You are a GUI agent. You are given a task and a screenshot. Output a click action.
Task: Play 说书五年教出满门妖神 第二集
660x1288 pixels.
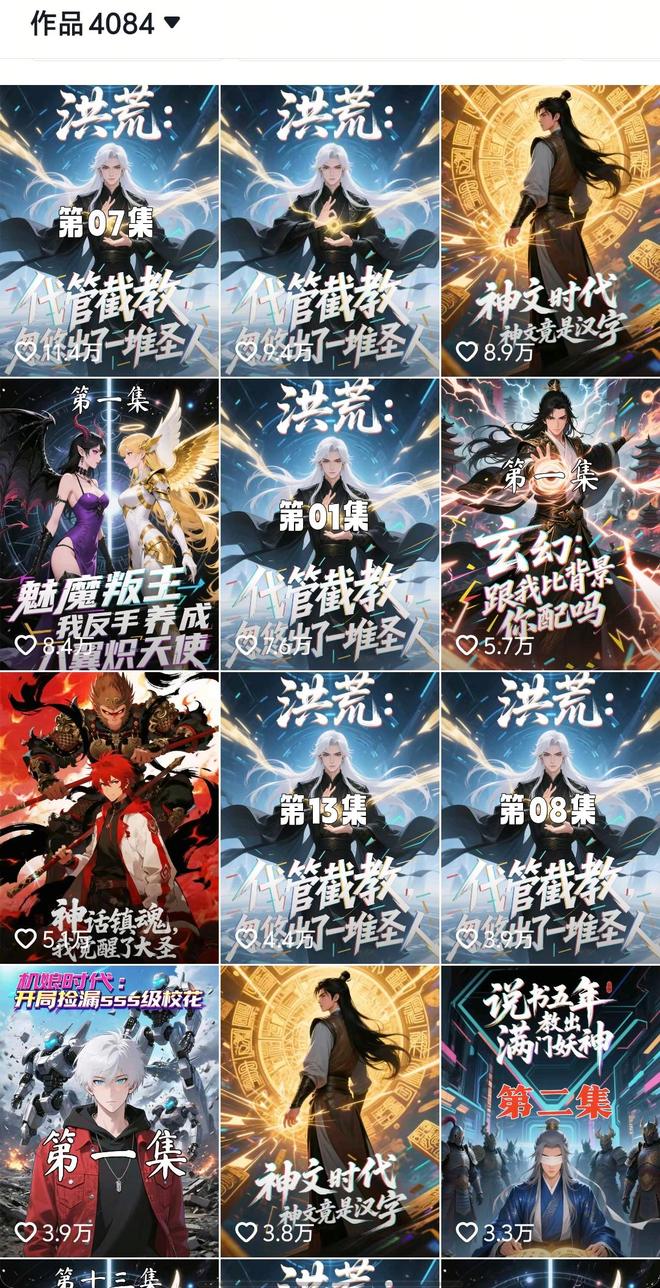click(550, 1110)
